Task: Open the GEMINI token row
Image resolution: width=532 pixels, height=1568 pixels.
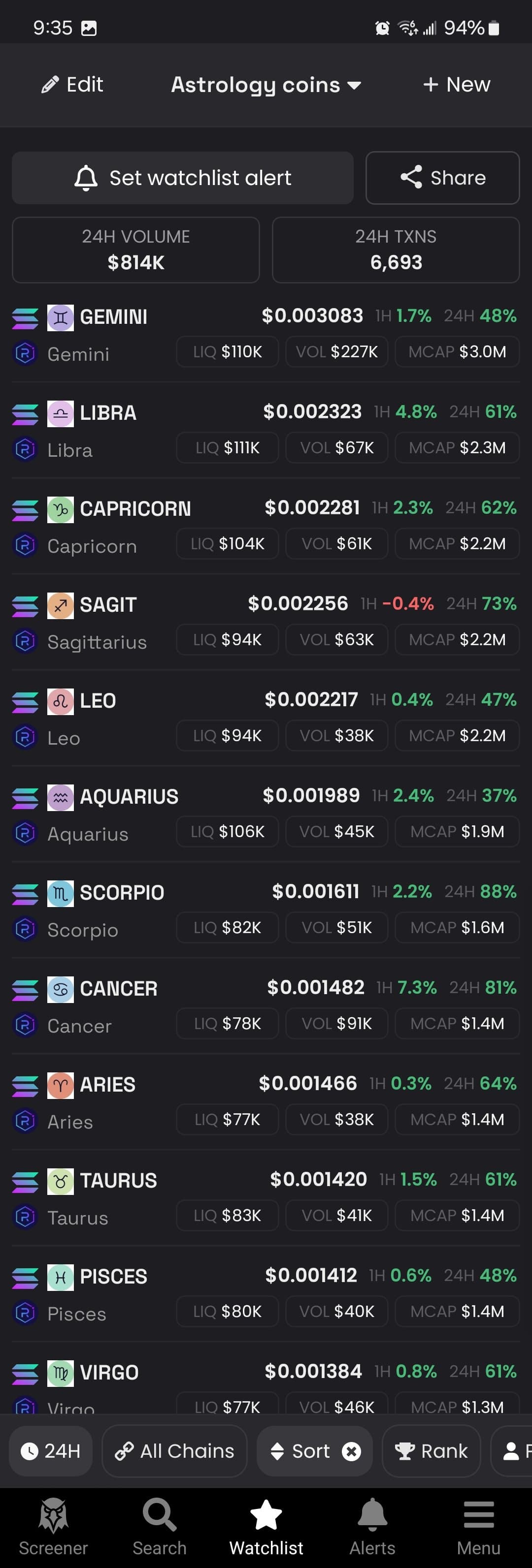Action: [x=113, y=317]
